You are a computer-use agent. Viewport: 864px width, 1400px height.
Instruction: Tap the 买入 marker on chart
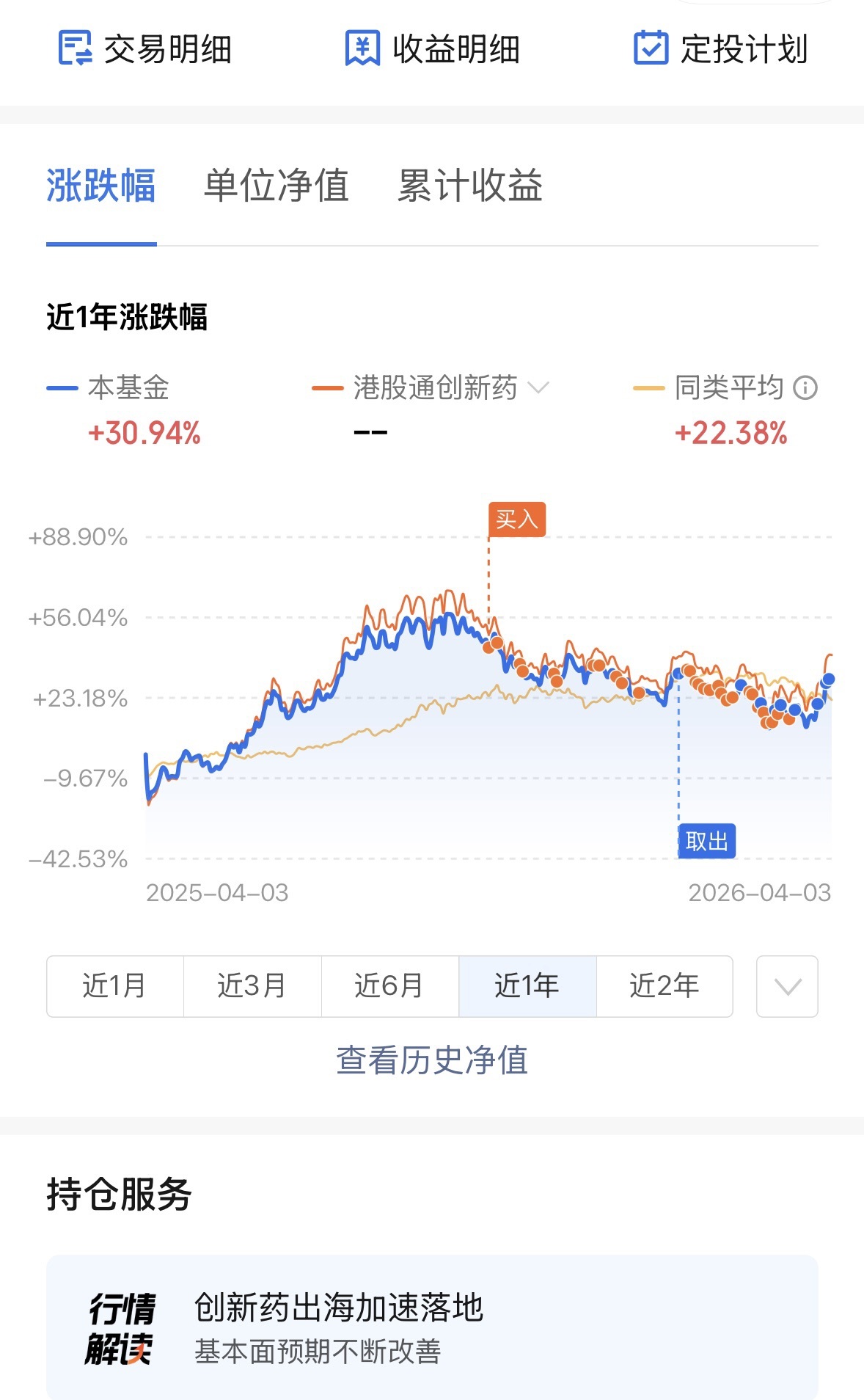click(517, 519)
